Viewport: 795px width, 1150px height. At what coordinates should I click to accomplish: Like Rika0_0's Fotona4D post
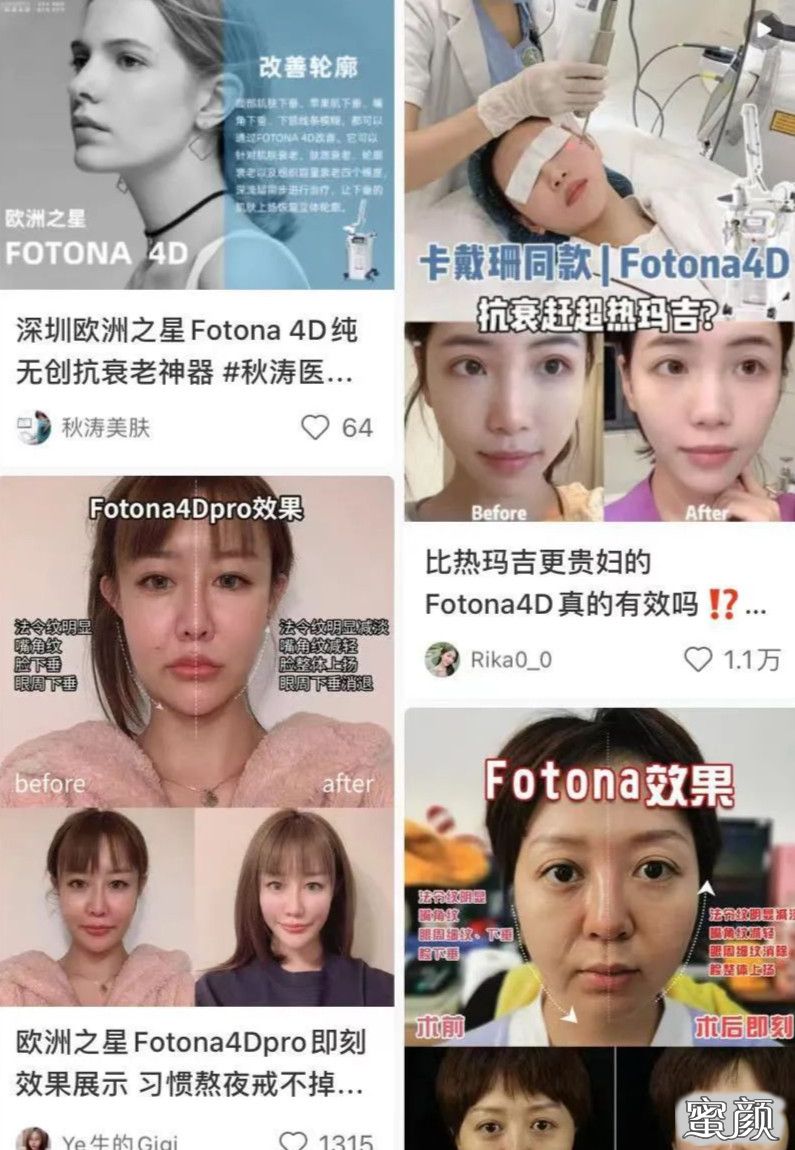[698, 659]
